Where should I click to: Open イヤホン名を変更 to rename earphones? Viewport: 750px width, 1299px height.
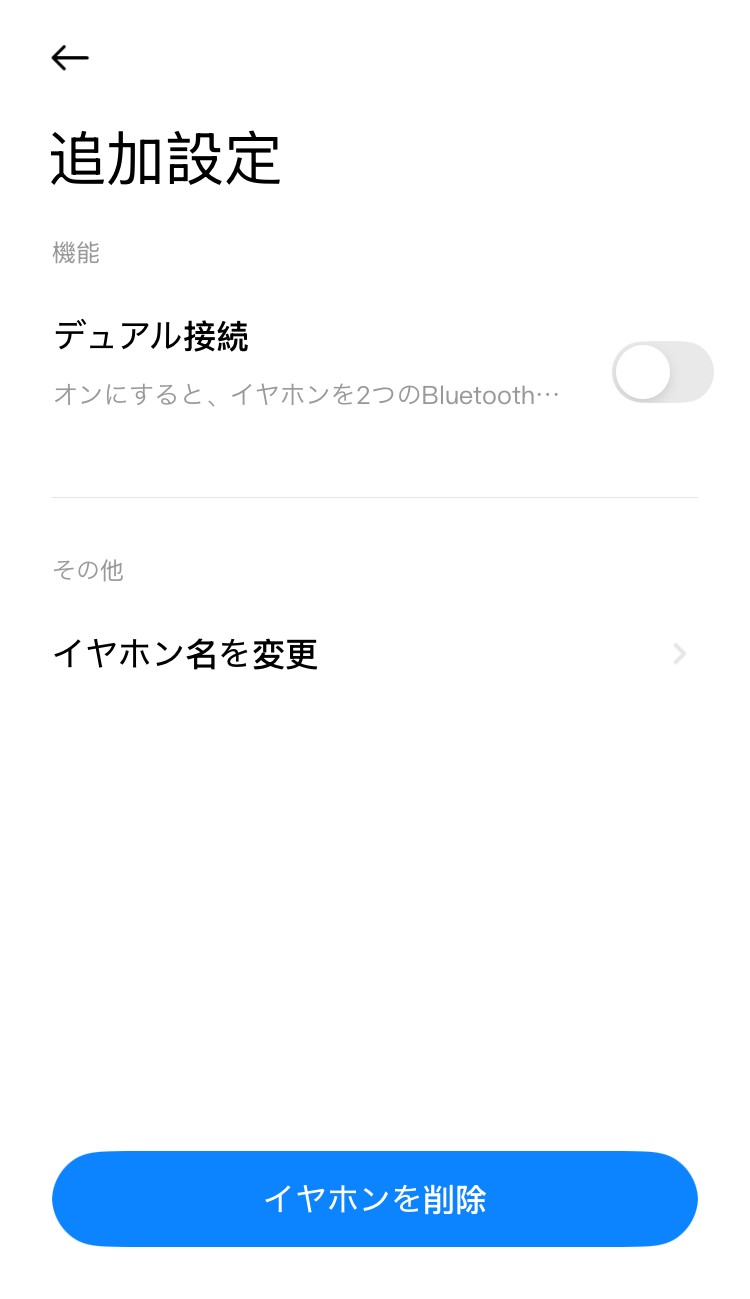185,653
